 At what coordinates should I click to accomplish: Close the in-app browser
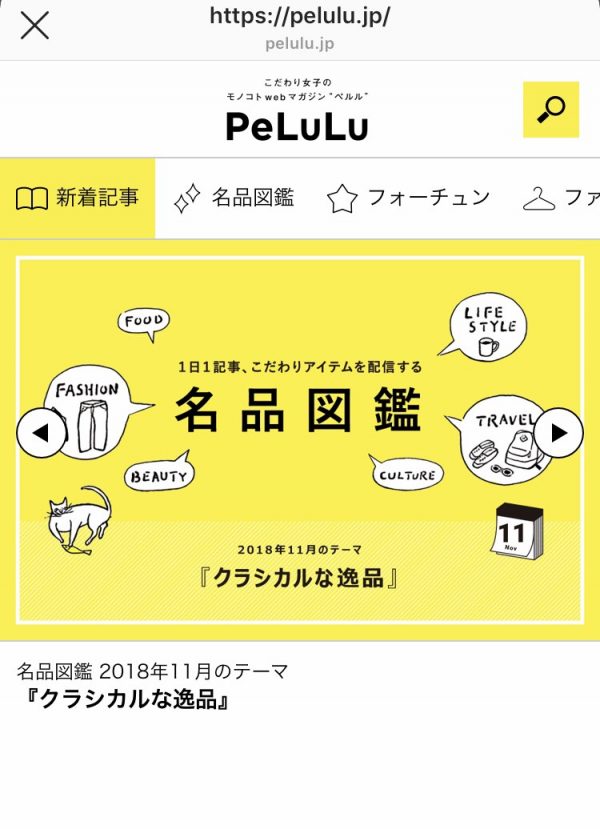35,26
